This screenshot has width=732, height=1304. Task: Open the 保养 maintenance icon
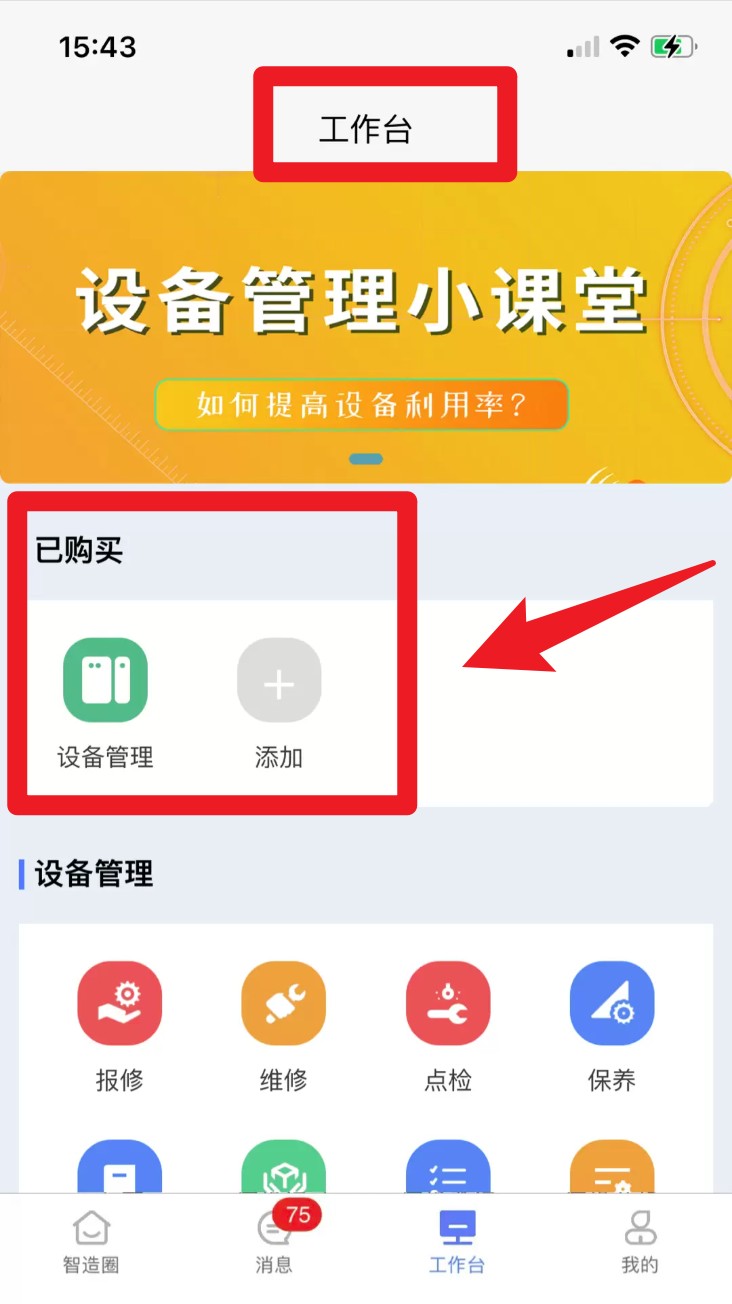click(x=611, y=1004)
